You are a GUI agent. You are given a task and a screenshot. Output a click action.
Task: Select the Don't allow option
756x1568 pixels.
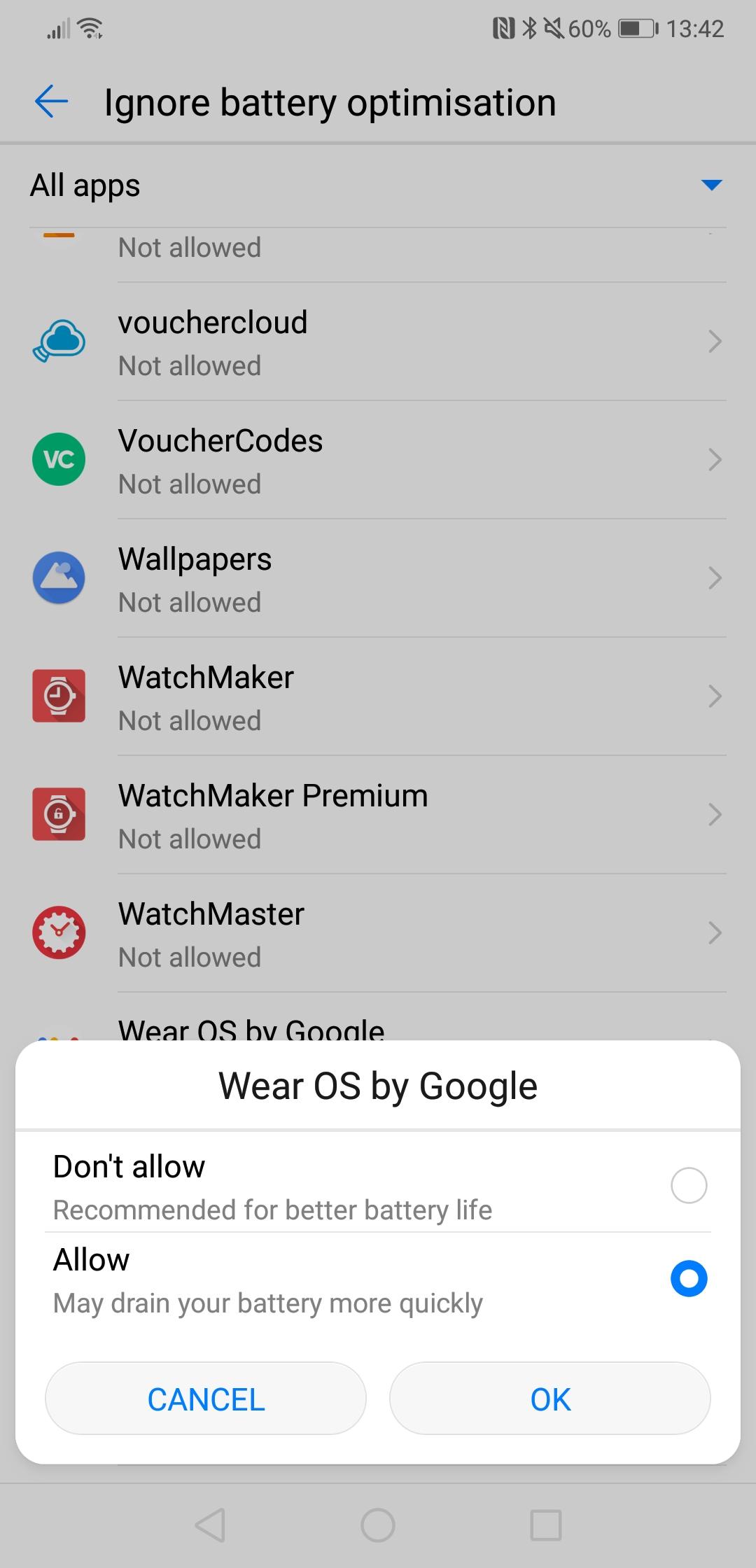pyautogui.click(x=688, y=1185)
